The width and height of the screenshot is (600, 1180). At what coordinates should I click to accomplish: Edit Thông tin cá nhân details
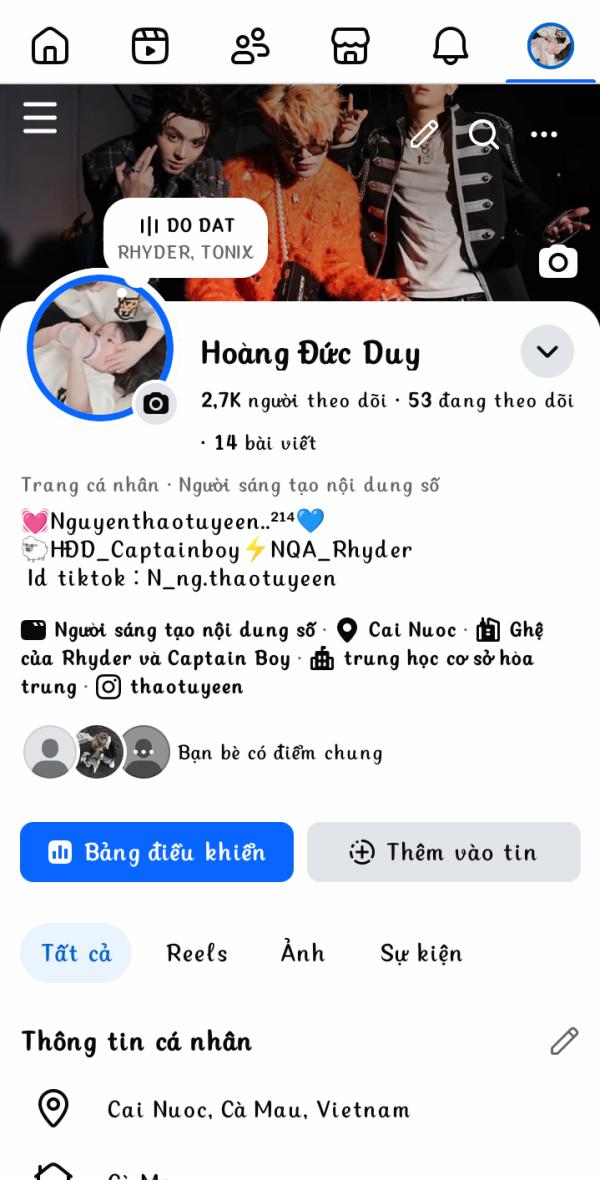pyautogui.click(x=564, y=1041)
